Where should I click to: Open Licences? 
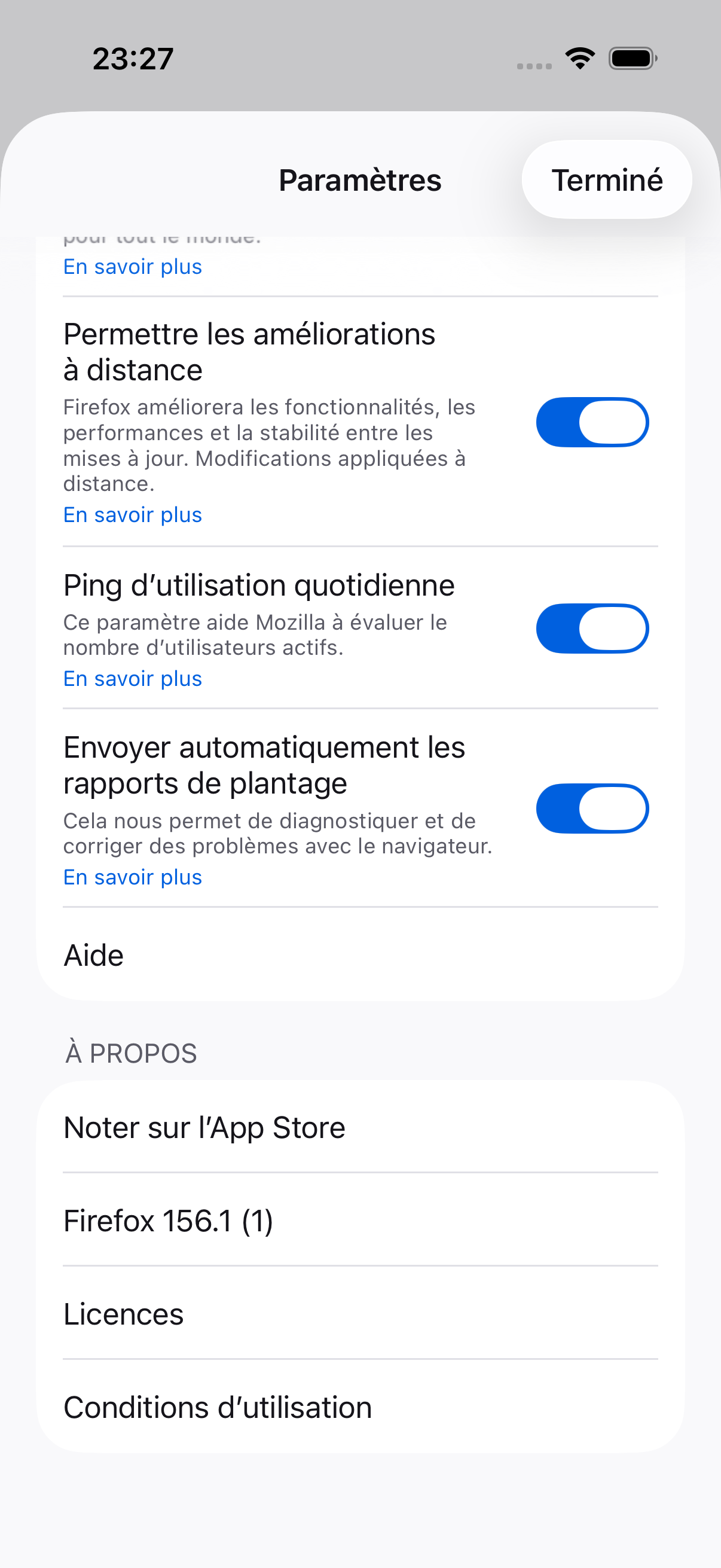[x=360, y=1313]
